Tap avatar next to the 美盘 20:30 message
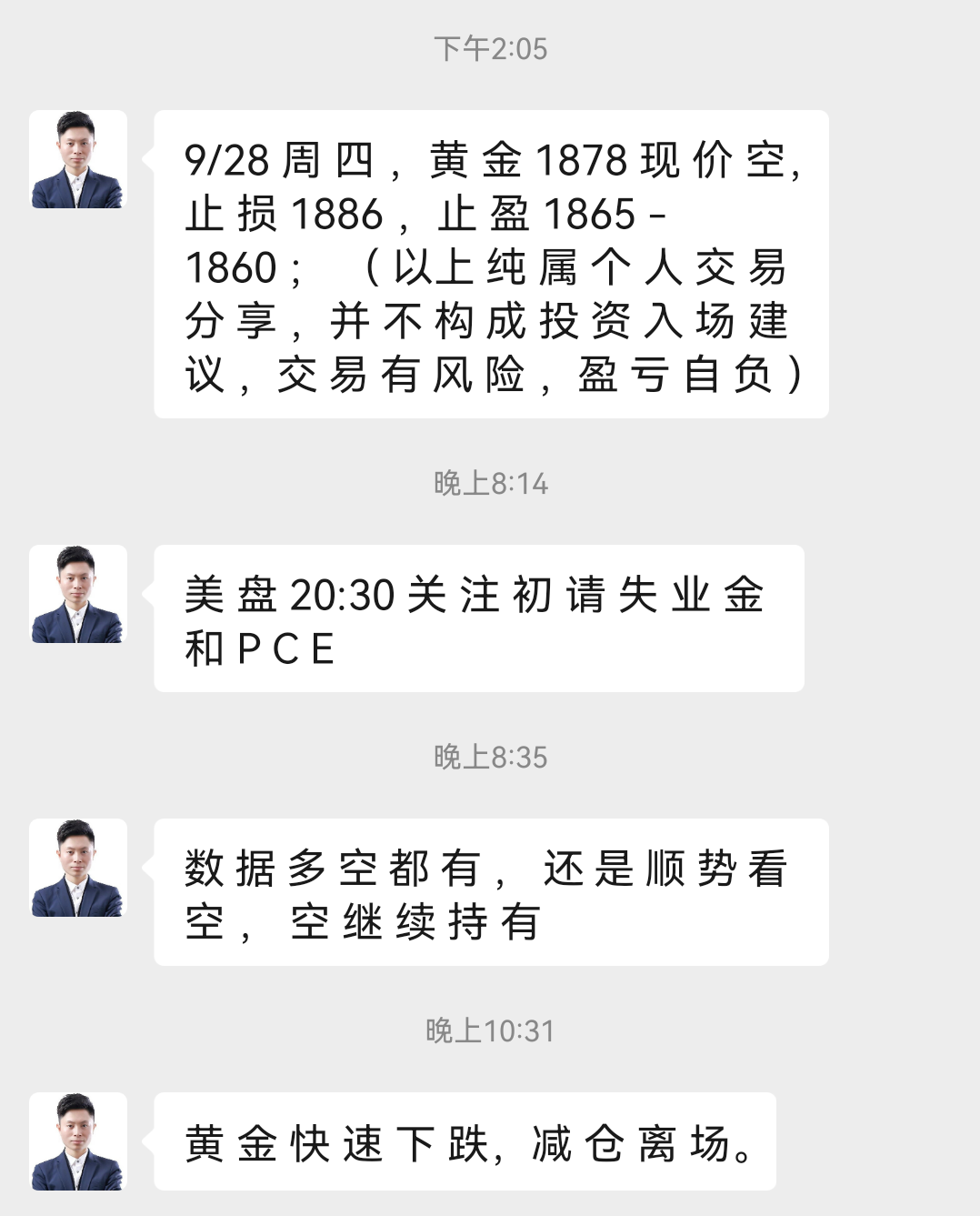Screen dimensions: 980x1216 (x=78, y=595)
